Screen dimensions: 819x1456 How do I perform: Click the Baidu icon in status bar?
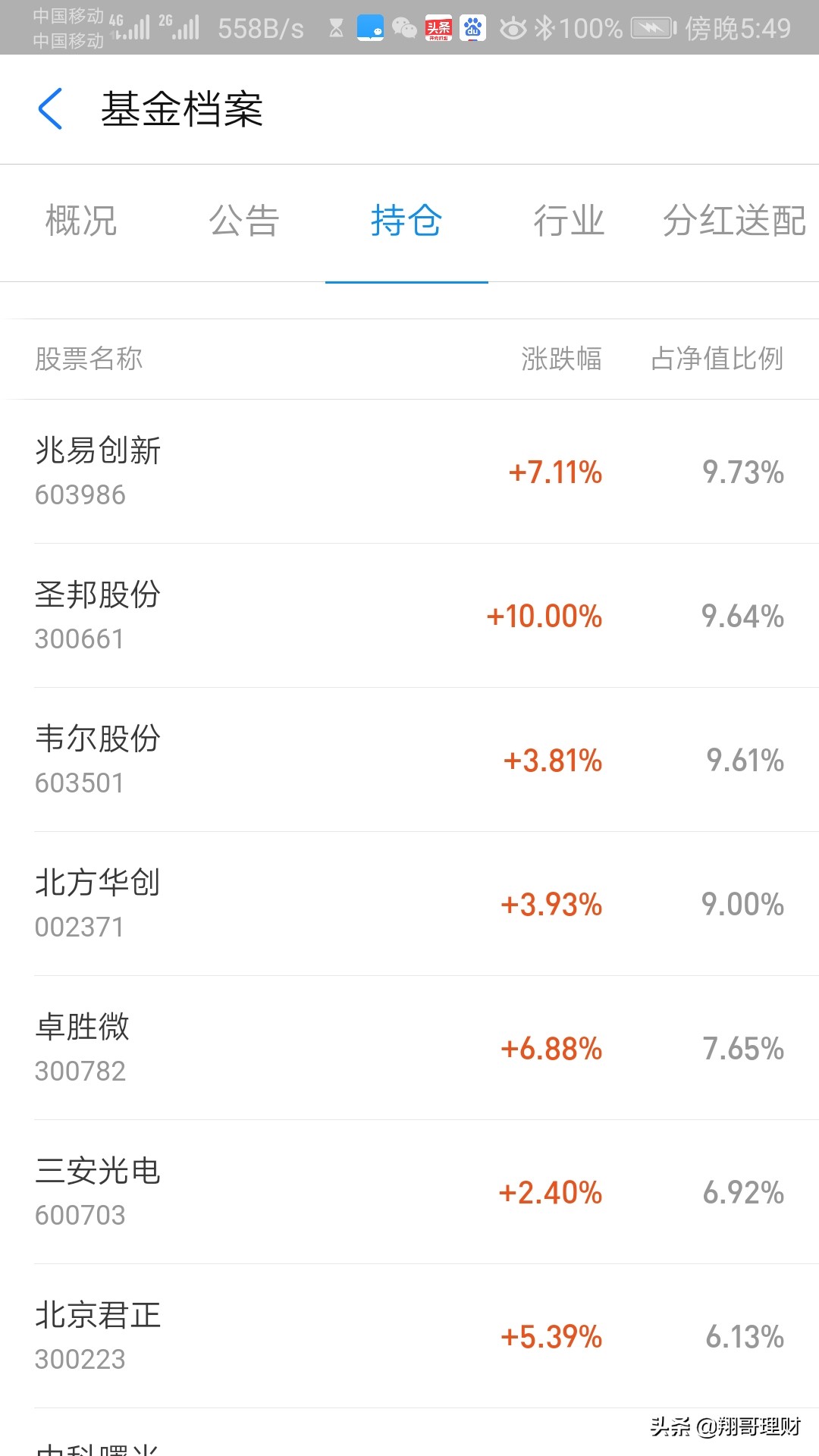click(472, 28)
